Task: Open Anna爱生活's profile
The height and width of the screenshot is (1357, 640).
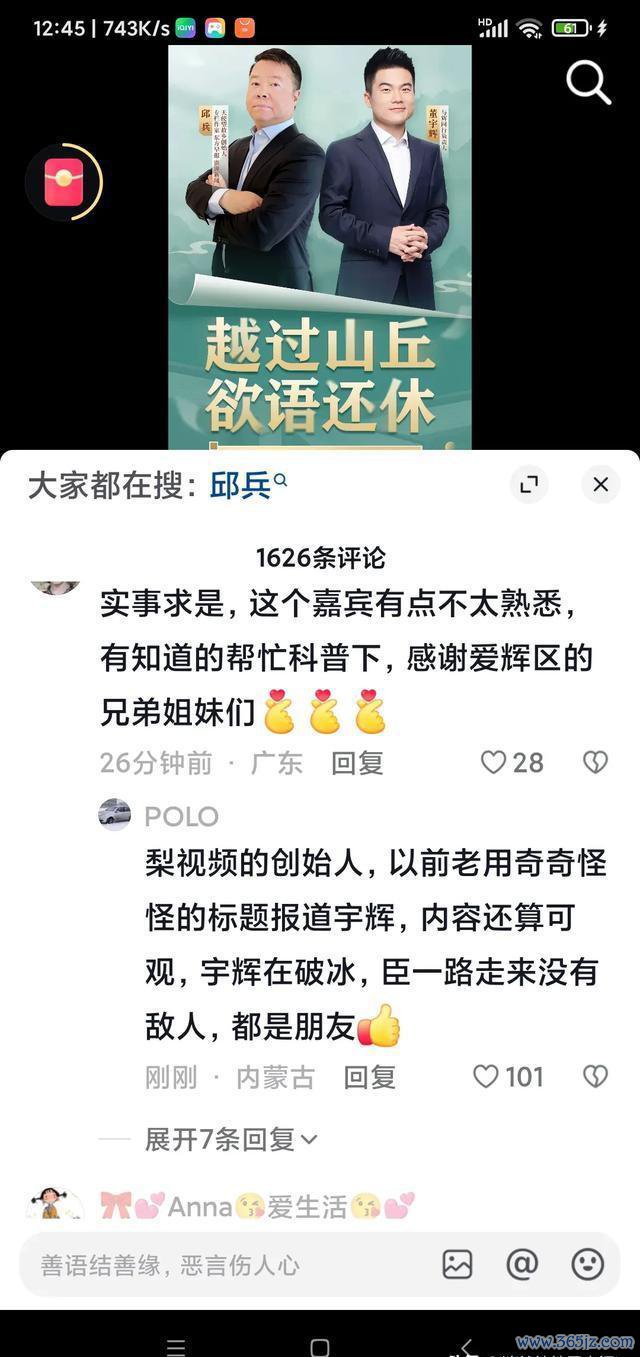Action: coord(48,1203)
